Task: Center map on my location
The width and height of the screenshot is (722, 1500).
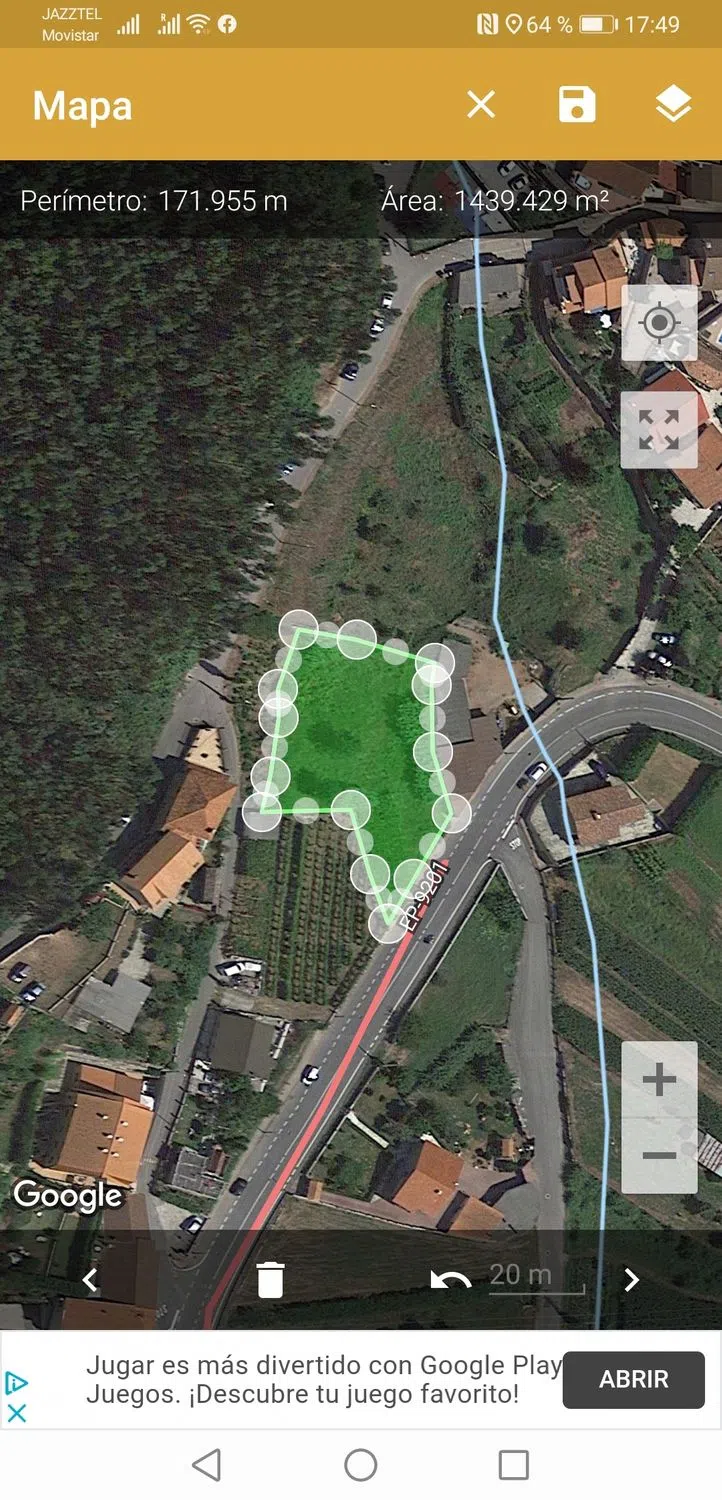Action: (659, 323)
